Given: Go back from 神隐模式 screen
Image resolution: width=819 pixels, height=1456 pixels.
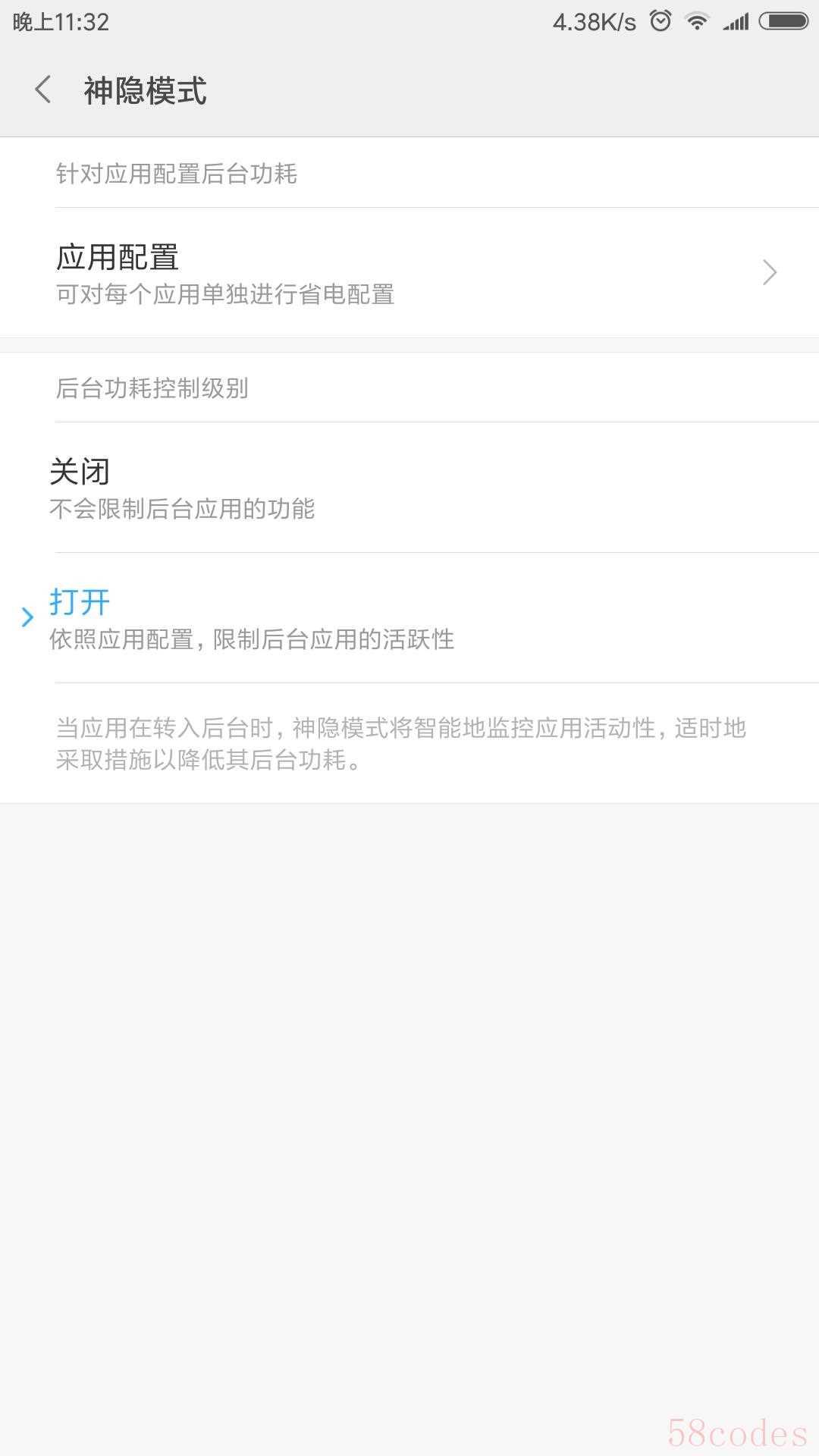Looking at the screenshot, I should pyautogui.click(x=43, y=90).
